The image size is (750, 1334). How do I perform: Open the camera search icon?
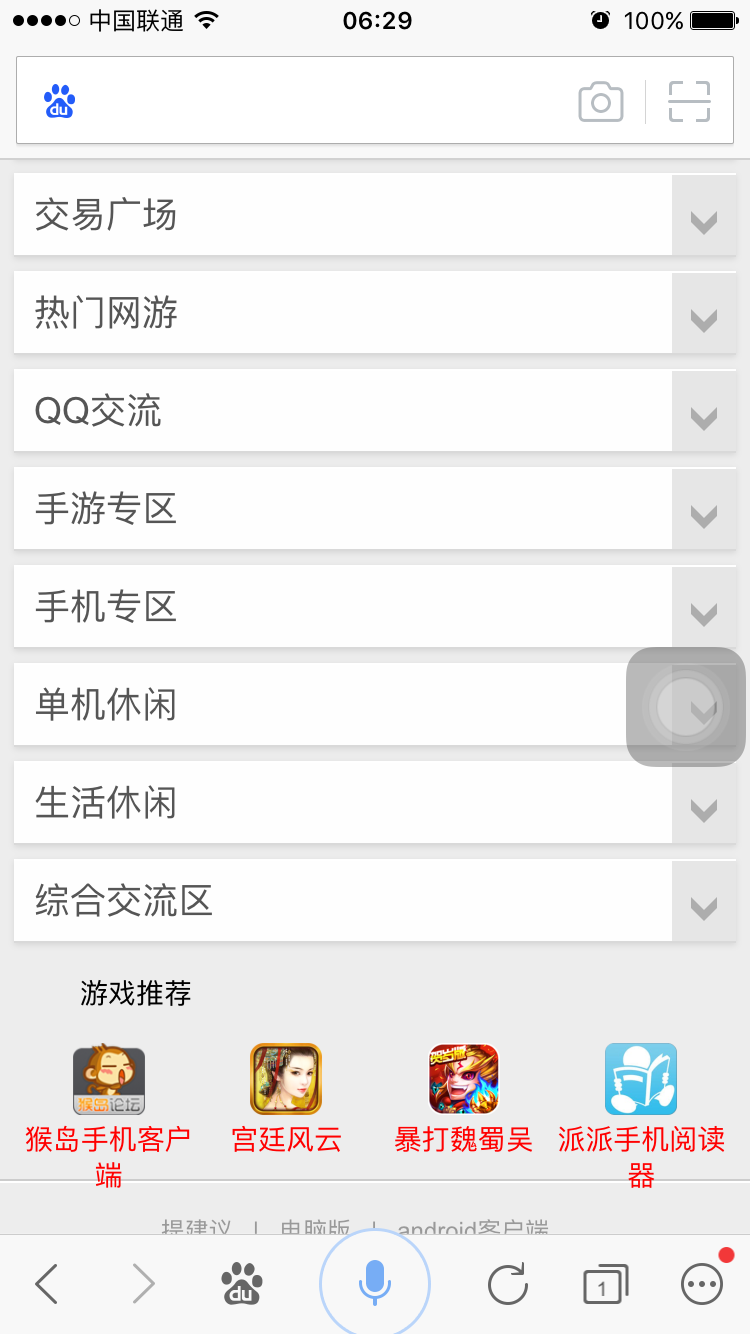[601, 102]
